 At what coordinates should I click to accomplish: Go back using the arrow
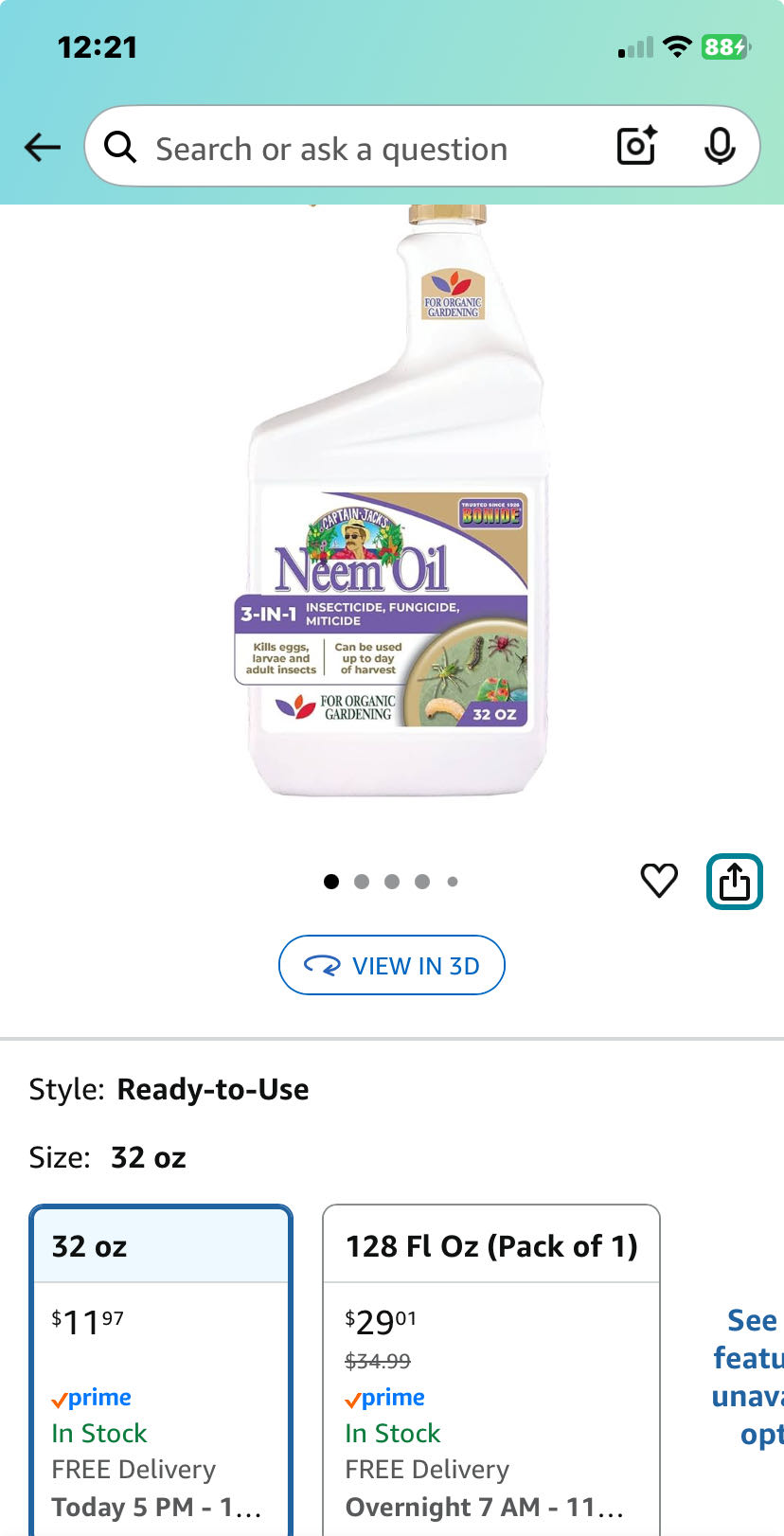43,147
